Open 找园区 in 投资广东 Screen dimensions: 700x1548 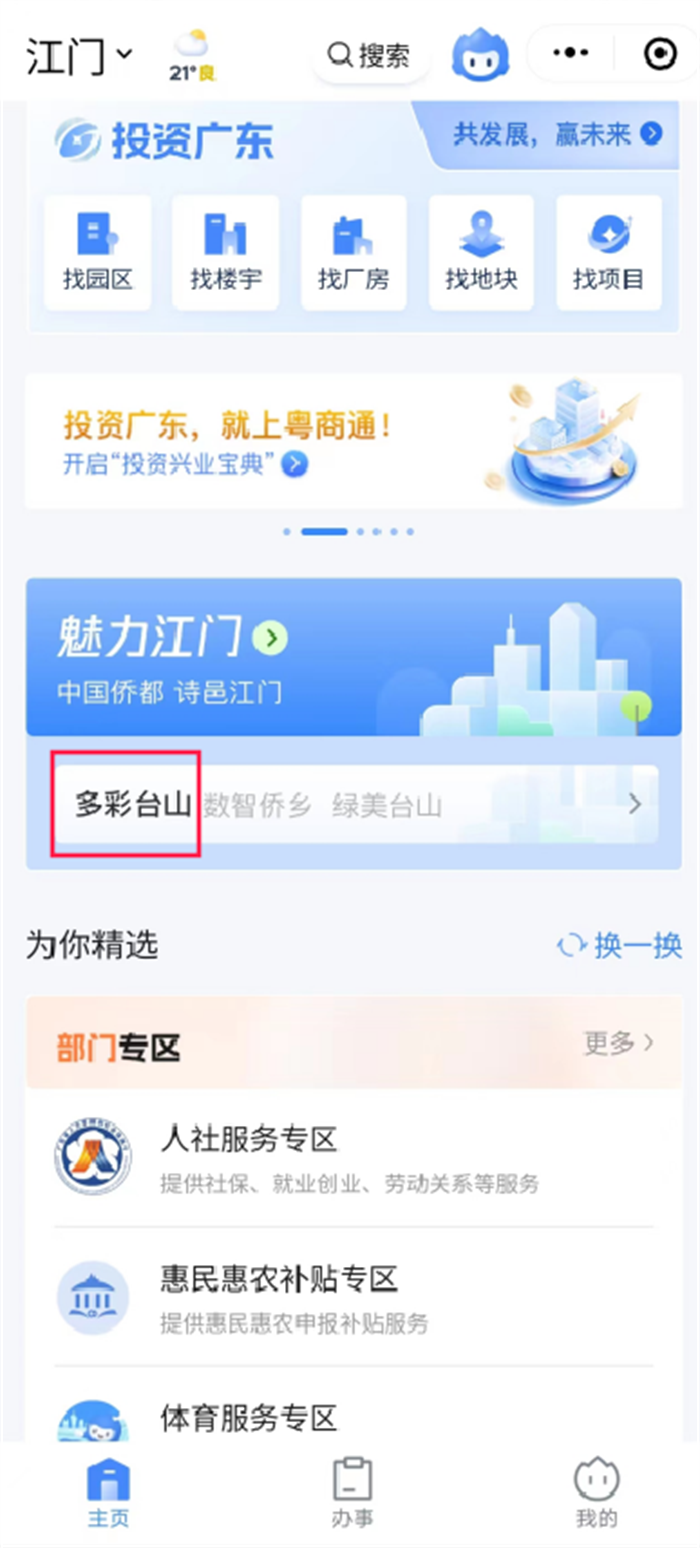pos(98,252)
